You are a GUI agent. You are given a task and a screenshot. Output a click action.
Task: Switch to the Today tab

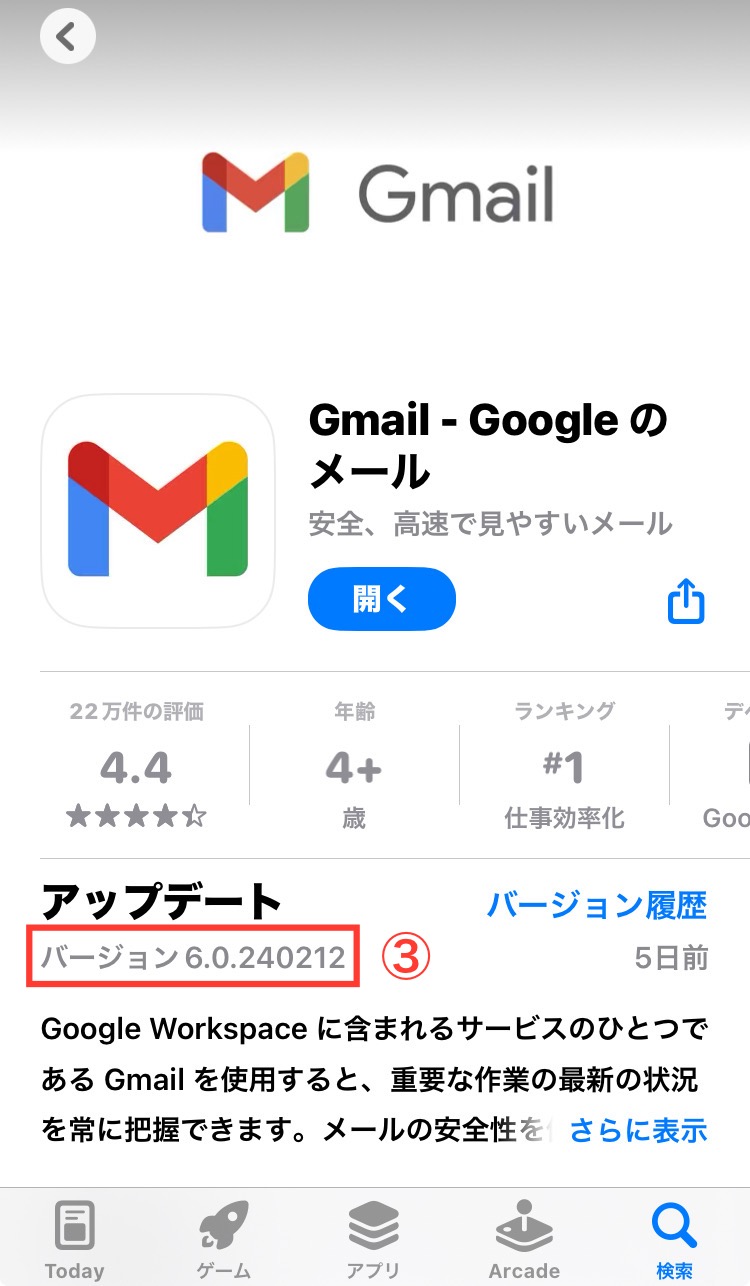click(74, 1240)
